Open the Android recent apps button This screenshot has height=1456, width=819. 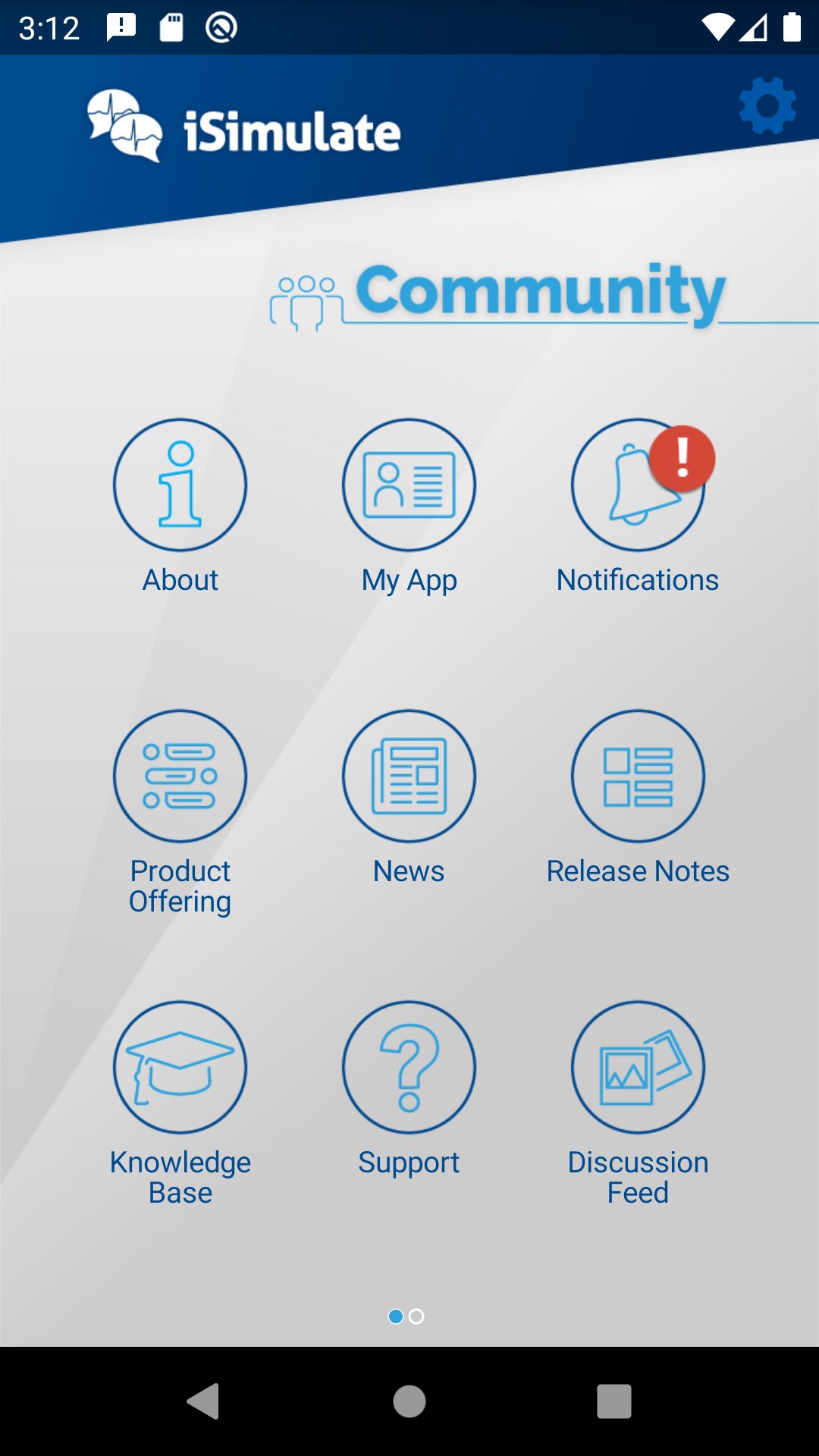click(x=613, y=1401)
